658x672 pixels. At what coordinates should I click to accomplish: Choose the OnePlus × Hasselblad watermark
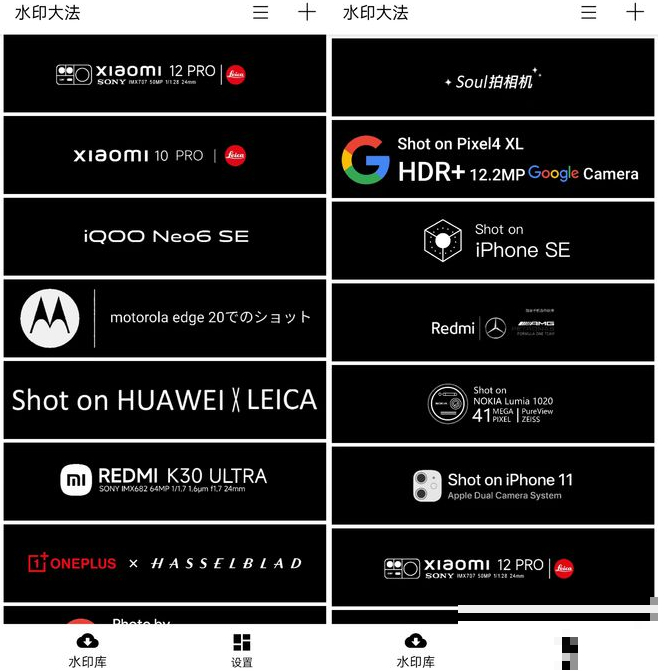[x=165, y=563]
